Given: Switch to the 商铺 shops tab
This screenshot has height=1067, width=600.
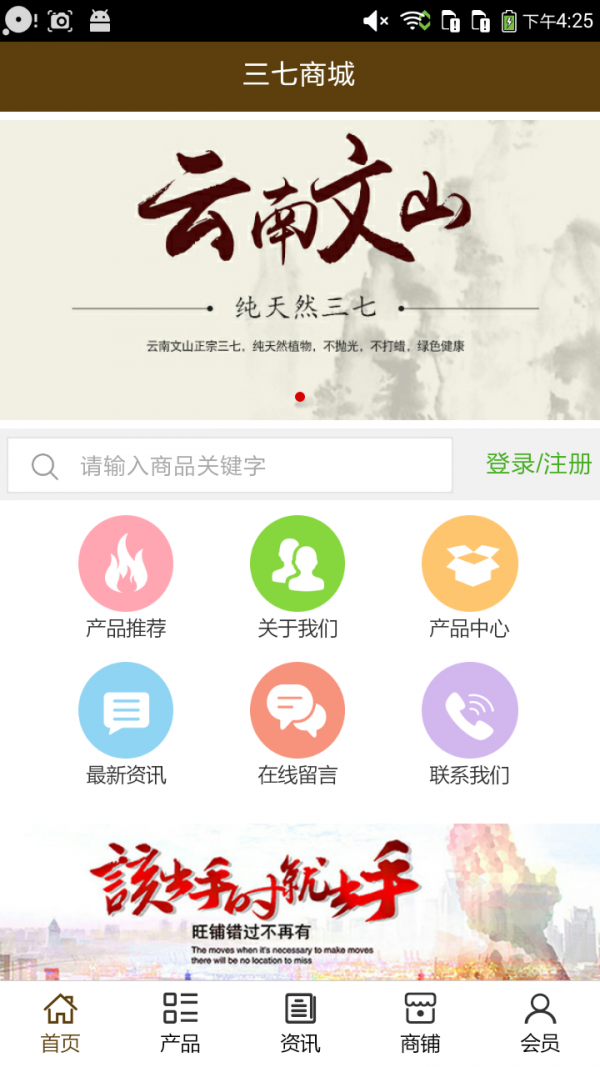Looking at the screenshot, I should 420,1023.
